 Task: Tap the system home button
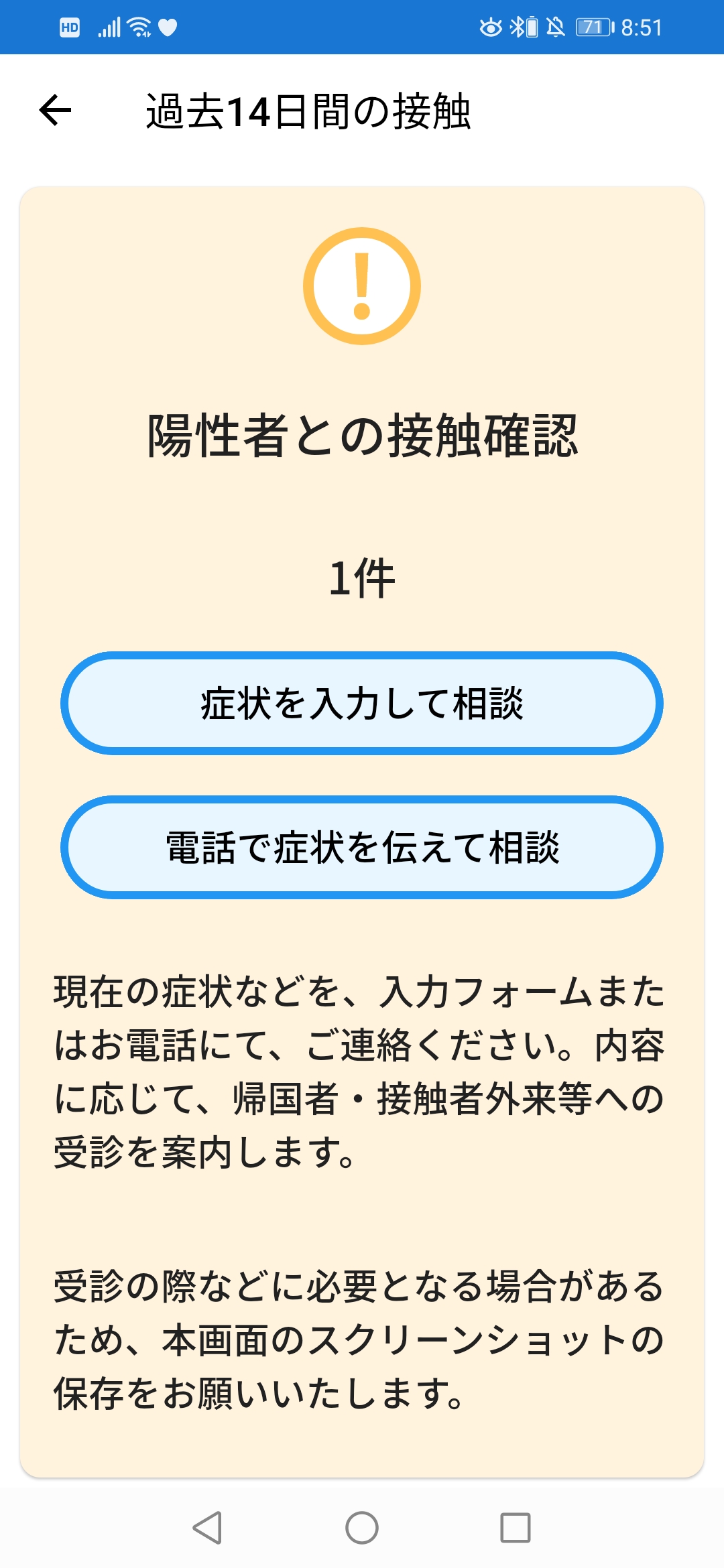tap(362, 1528)
